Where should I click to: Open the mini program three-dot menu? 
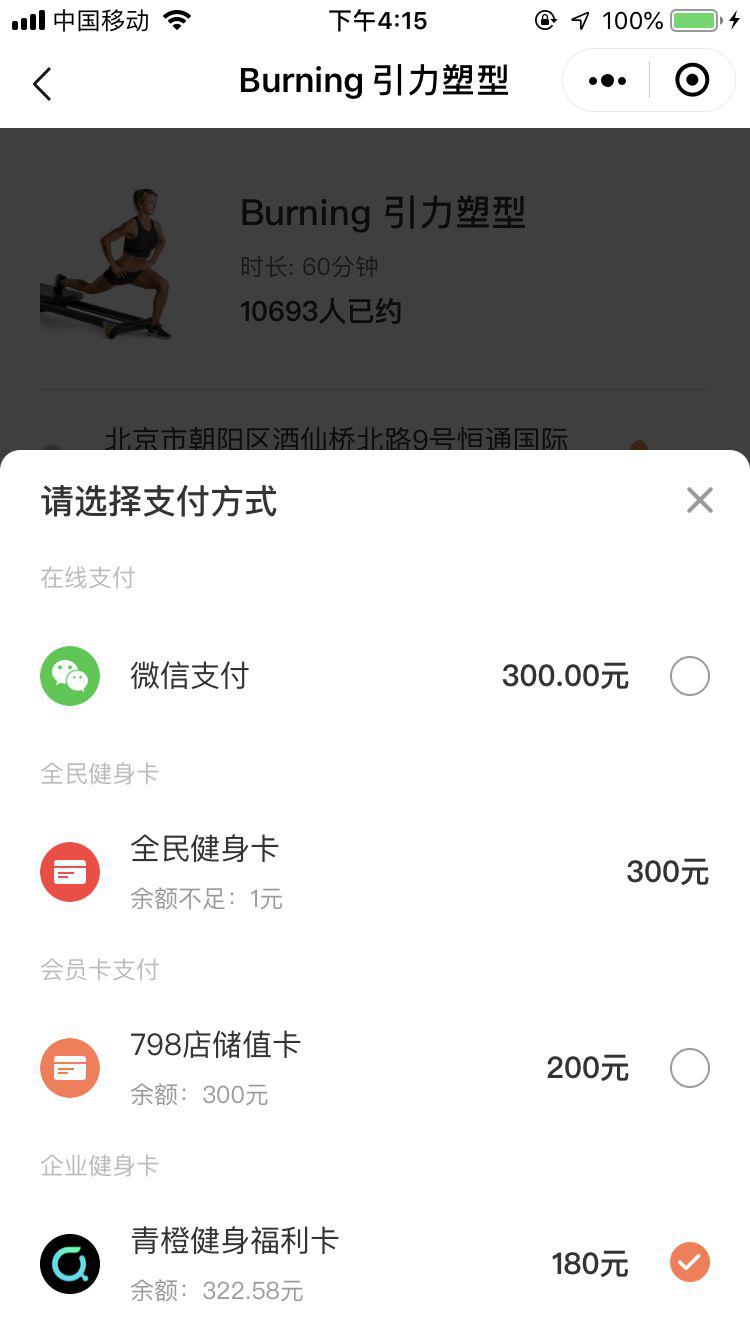click(607, 81)
